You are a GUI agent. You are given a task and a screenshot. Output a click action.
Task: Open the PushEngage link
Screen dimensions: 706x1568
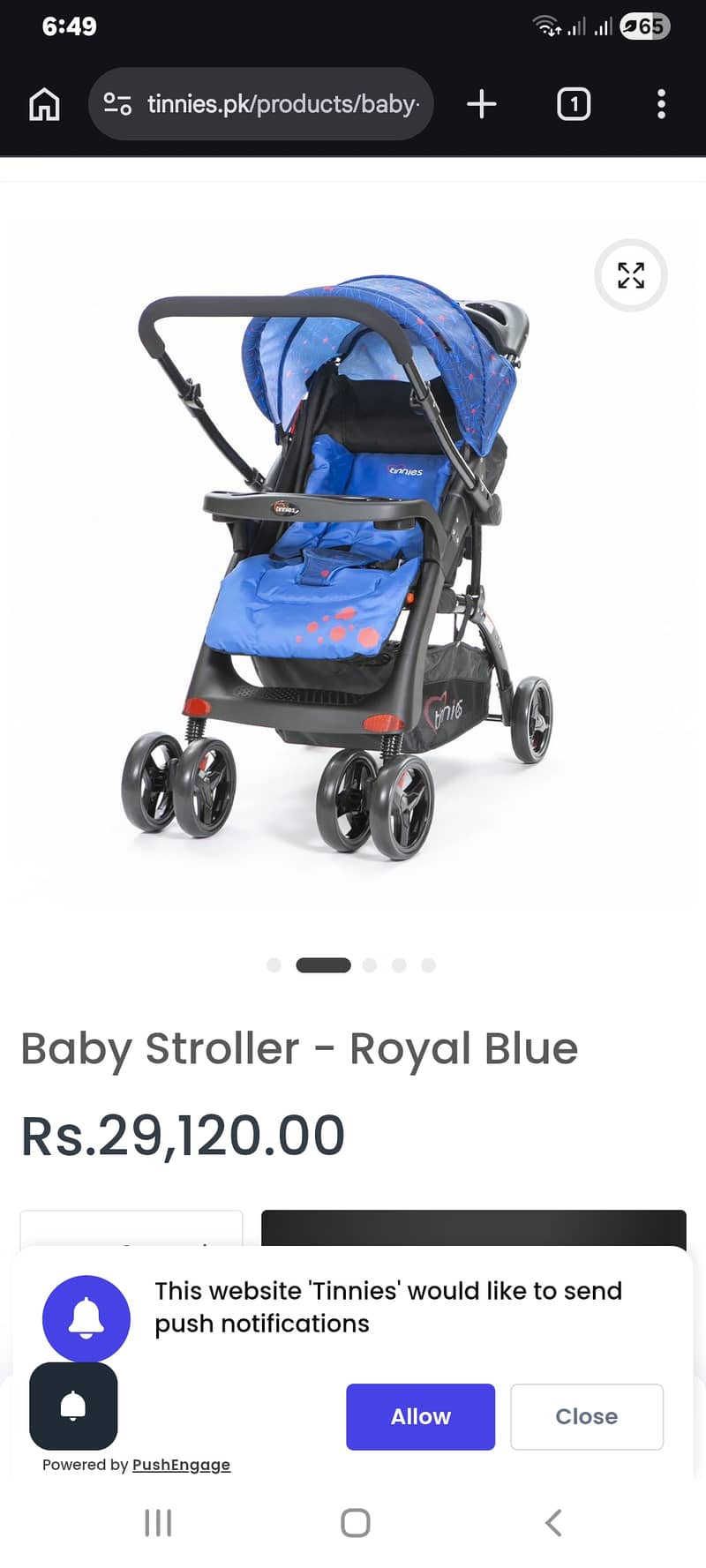[180, 1465]
